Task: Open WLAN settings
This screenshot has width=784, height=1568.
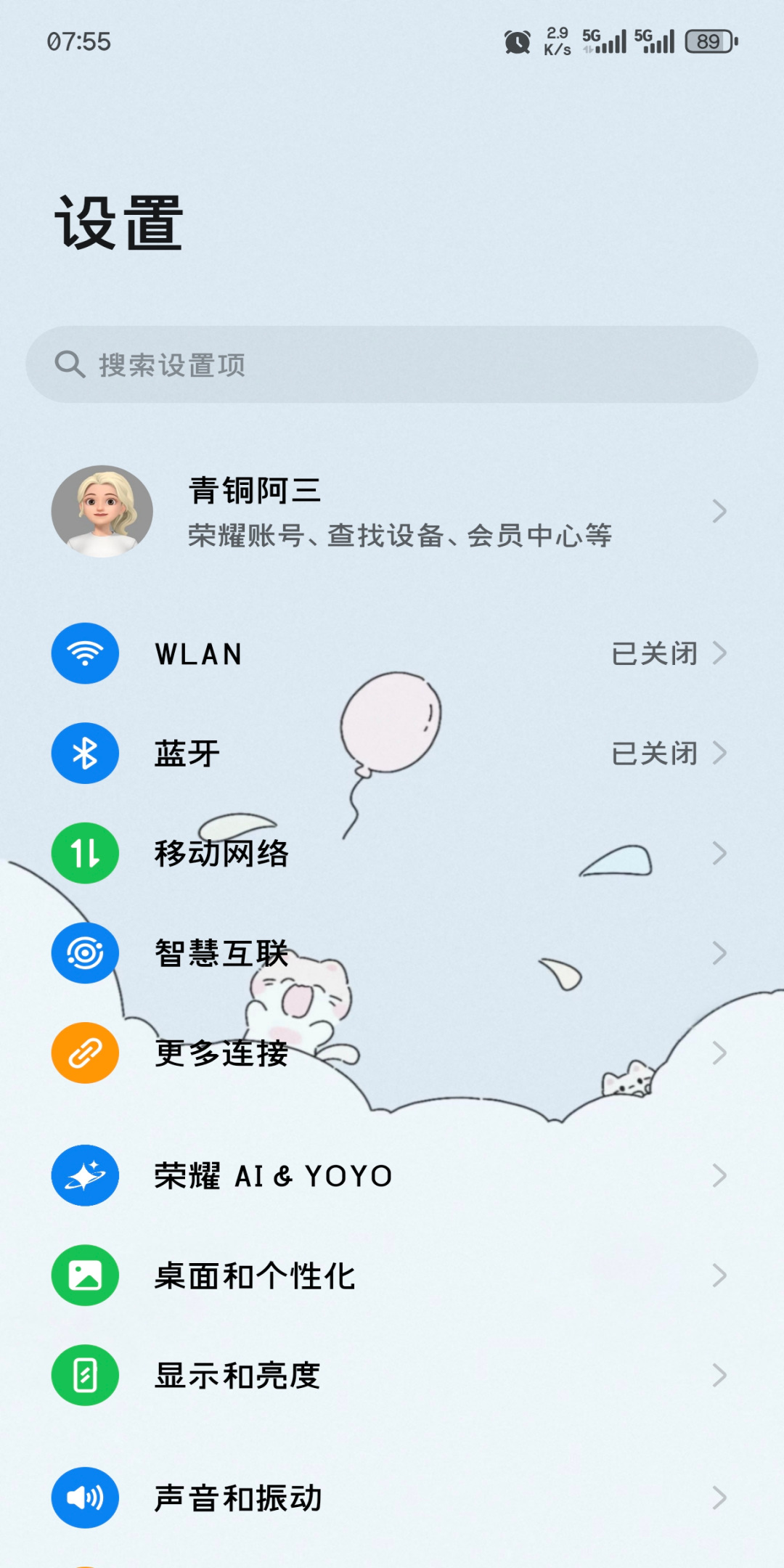Action: click(392, 653)
